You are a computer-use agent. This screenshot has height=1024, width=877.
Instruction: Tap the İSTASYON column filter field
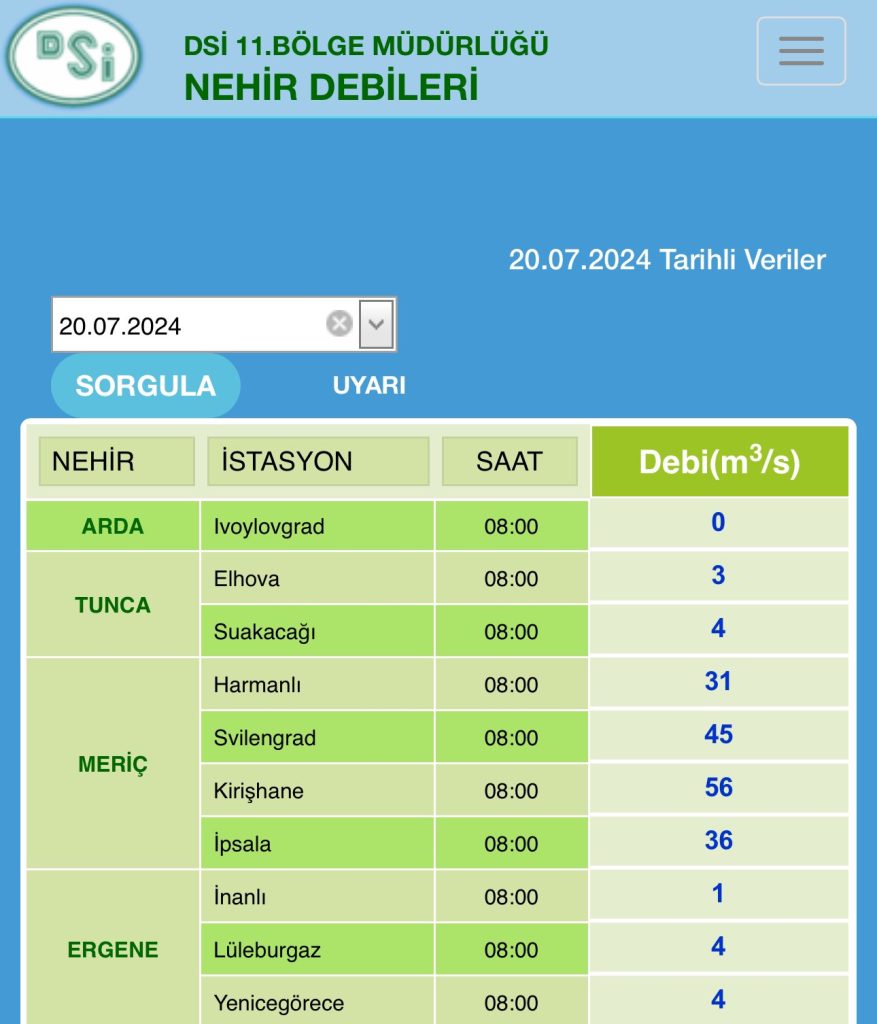coord(318,461)
